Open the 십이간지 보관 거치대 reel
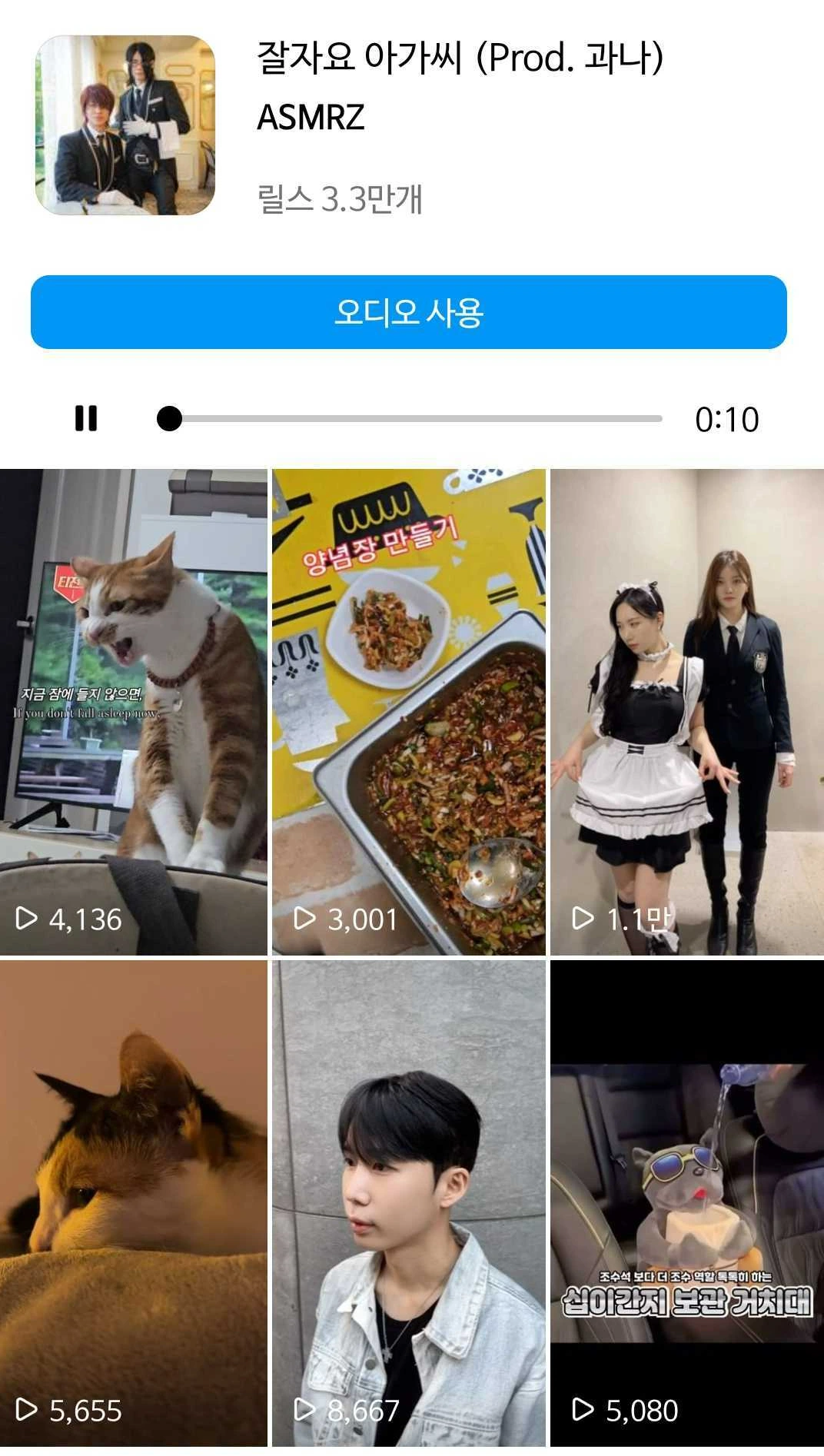 point(687,1203)
